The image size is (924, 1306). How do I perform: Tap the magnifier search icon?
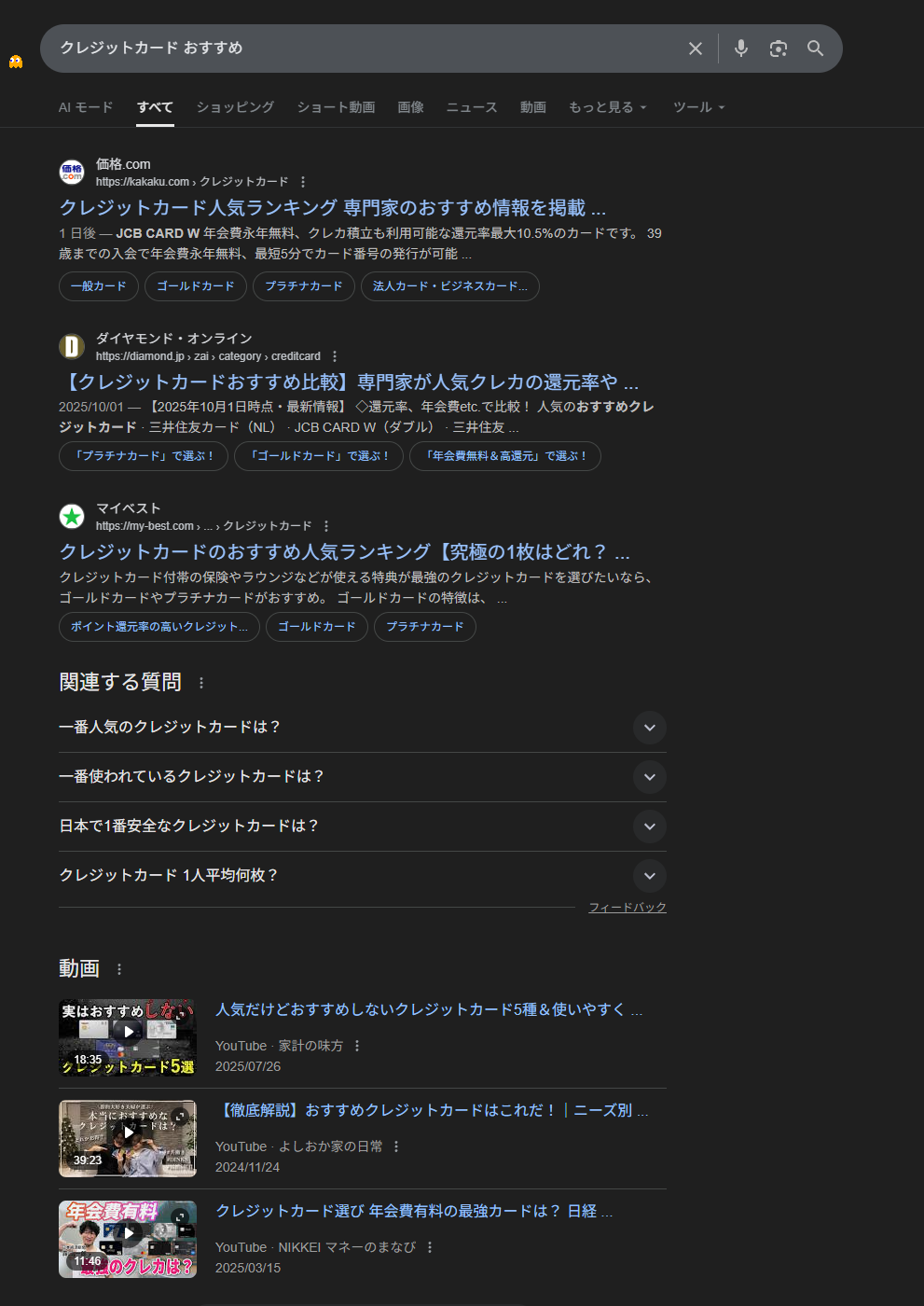(x=815, y=49)
